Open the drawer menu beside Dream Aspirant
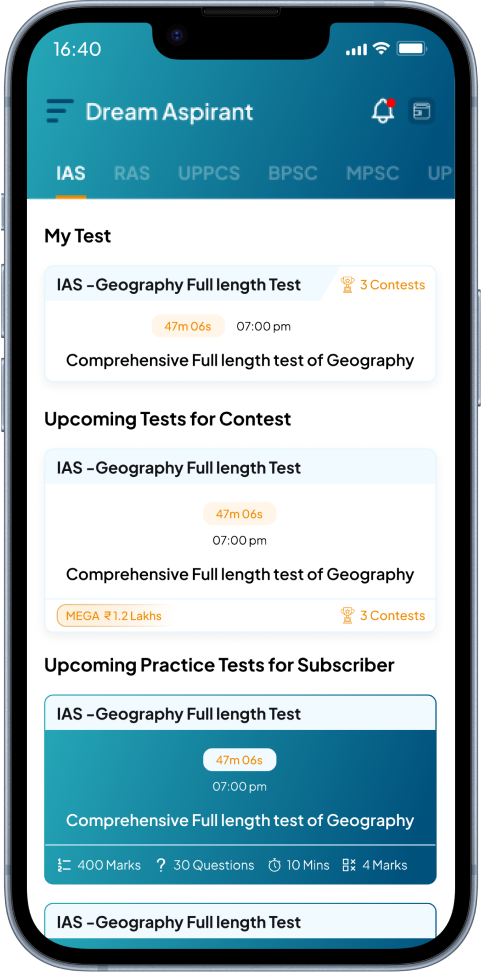This screenshot has height=972, width=482. [59, 112]
